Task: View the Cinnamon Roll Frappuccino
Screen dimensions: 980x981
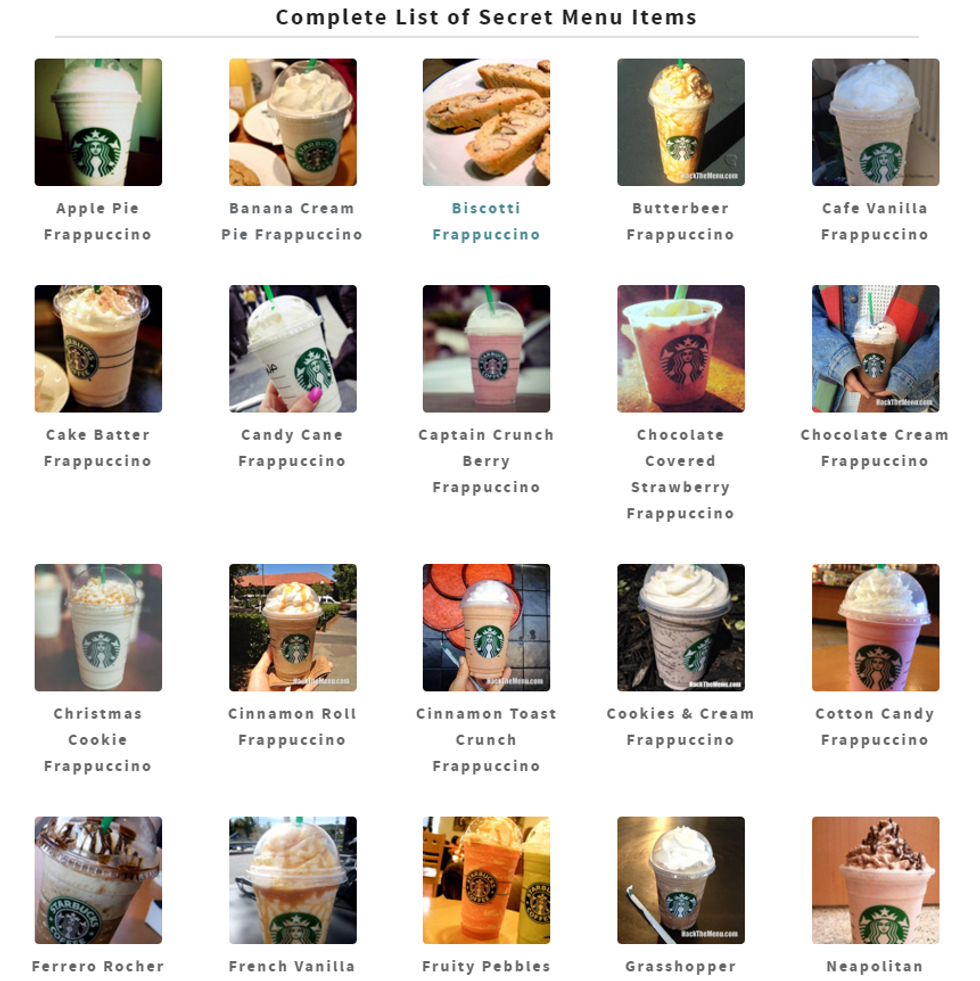Action: point(292,627)
